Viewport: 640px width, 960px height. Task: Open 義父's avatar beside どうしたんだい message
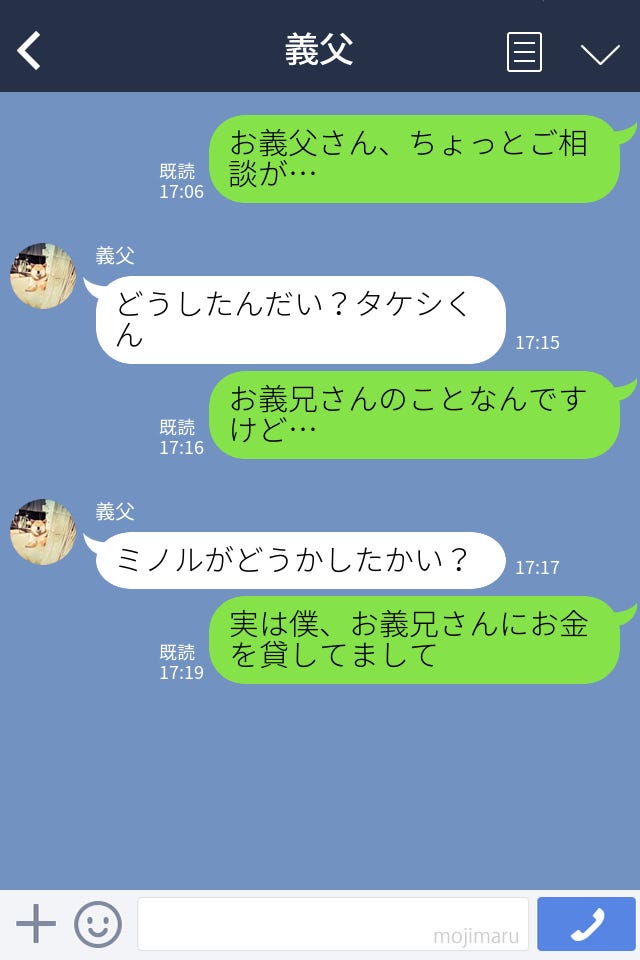pos(43,276)
